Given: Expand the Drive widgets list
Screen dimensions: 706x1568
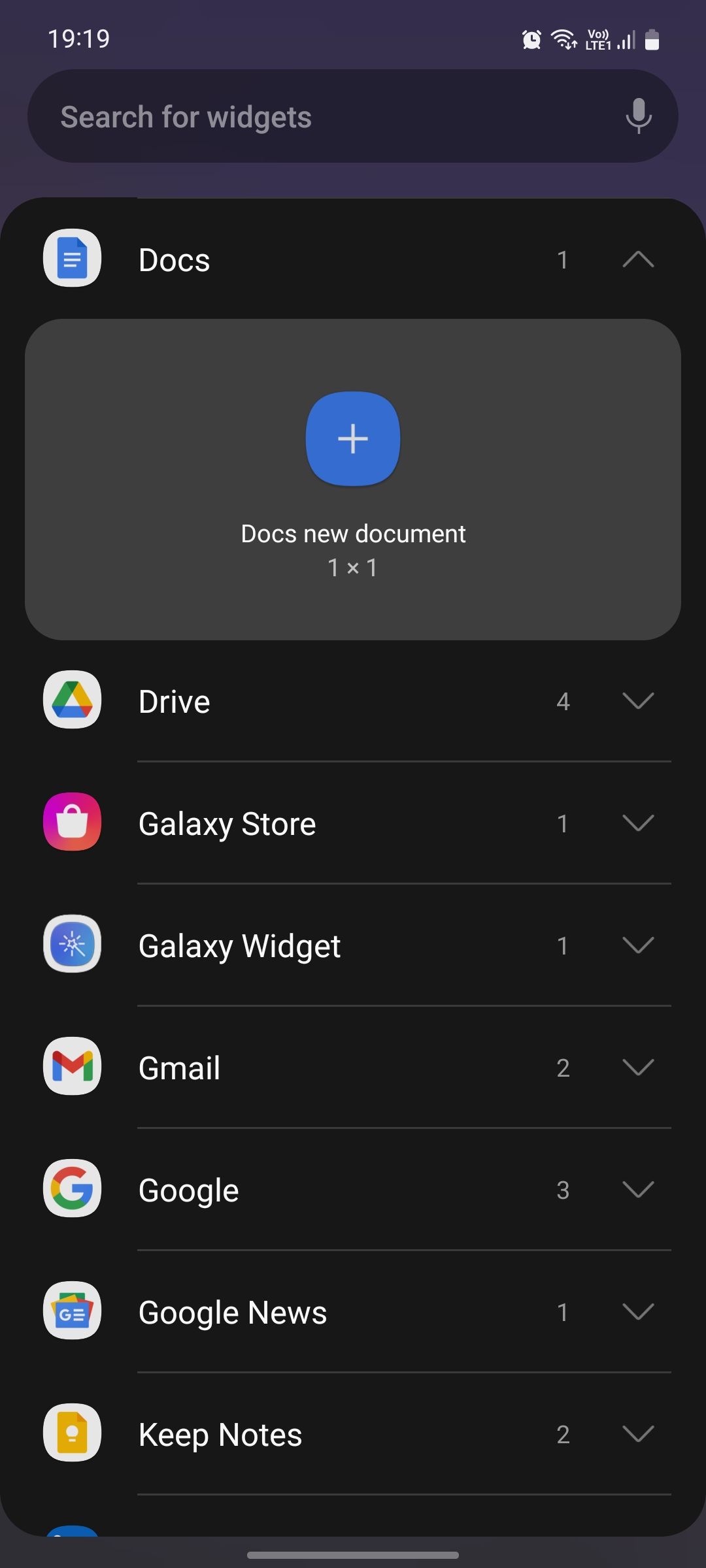Looking at the screenshot, I should [x=637, y=700].
